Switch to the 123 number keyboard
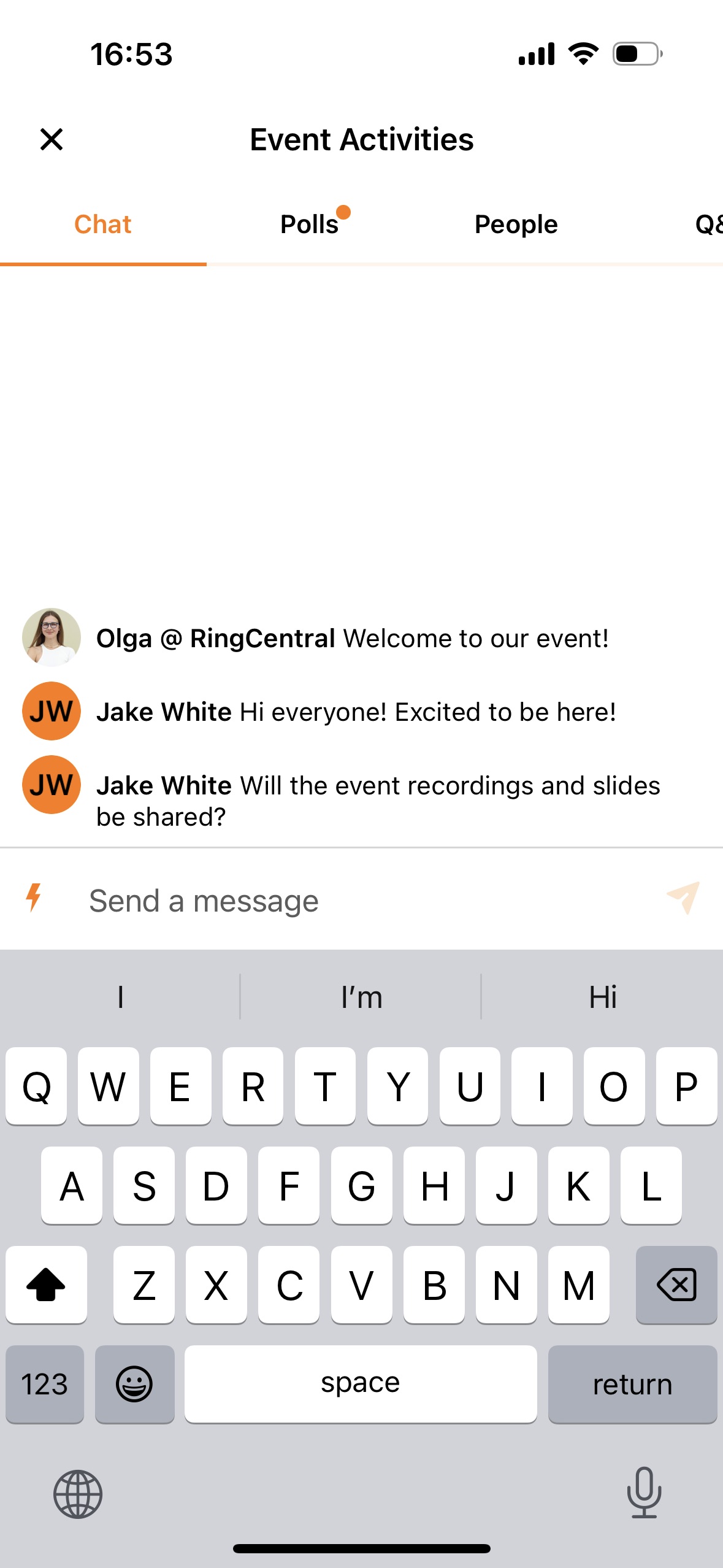Viewport: 723px width, 1568px height. click(45, 1384)
